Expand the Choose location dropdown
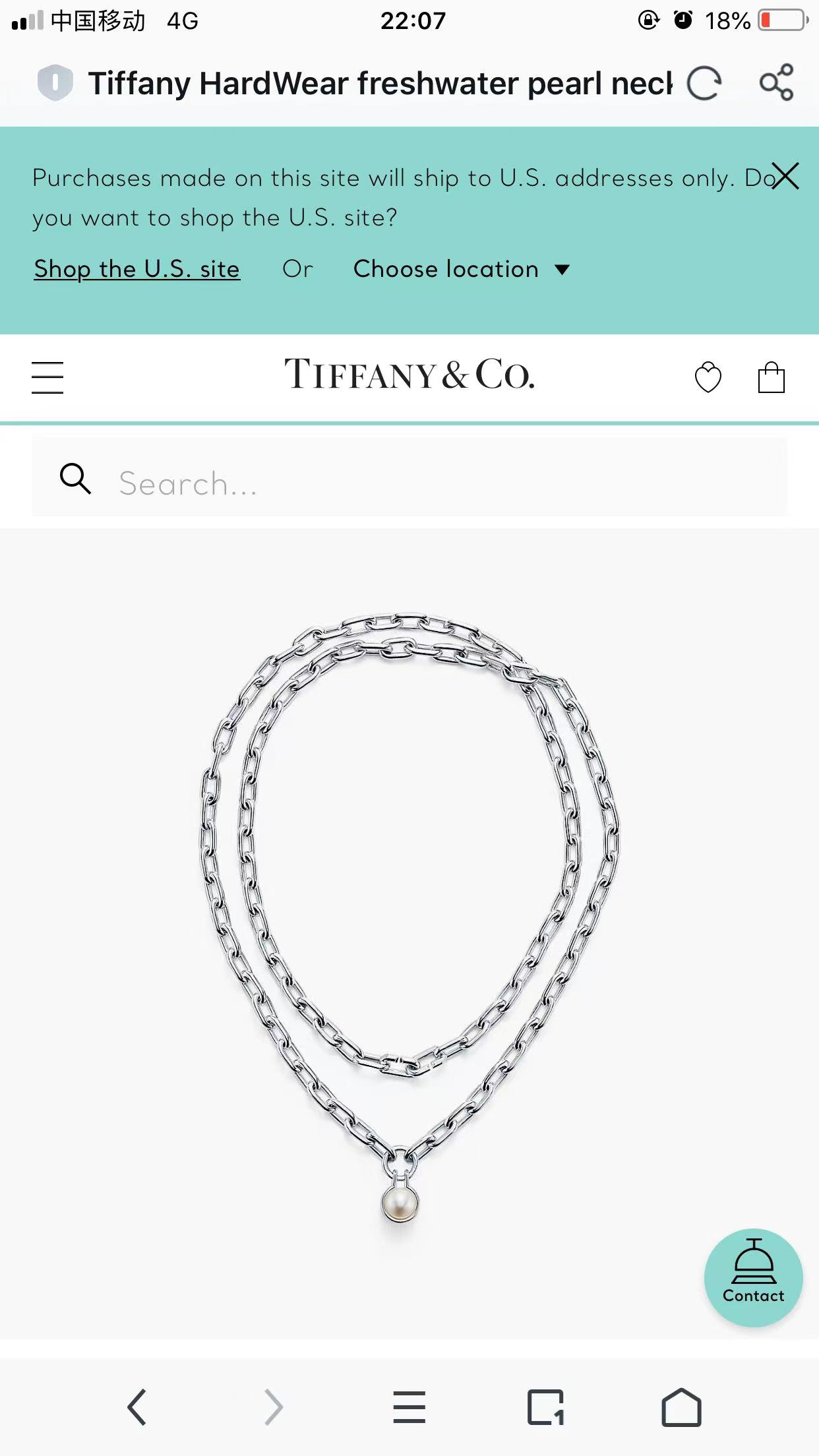The height and width of the screenshot is (1456, 819). click(461, 269)
